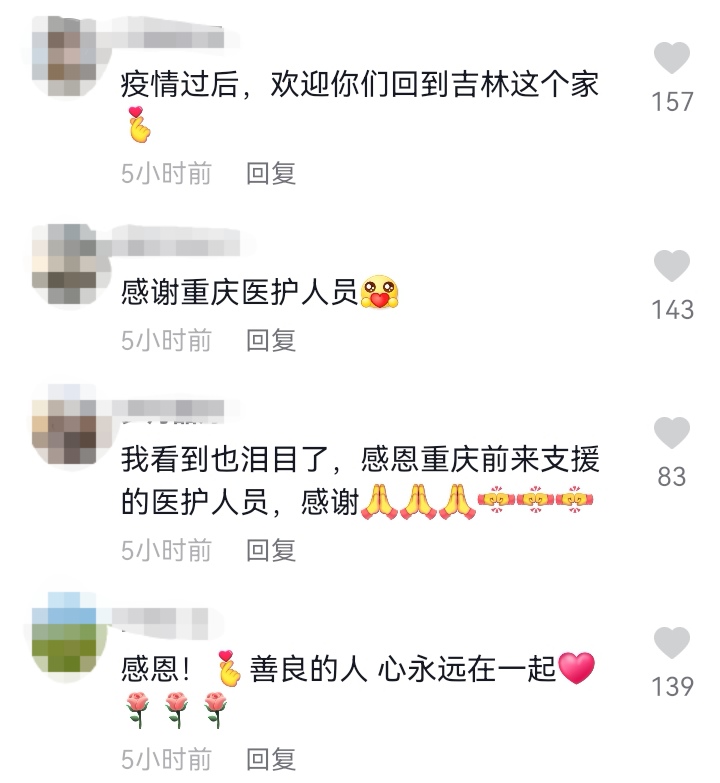This screenshot has width=720, height=783.
Task: Reply to the 善良的人 心永远在一起 comment
Action: point(272,759)
